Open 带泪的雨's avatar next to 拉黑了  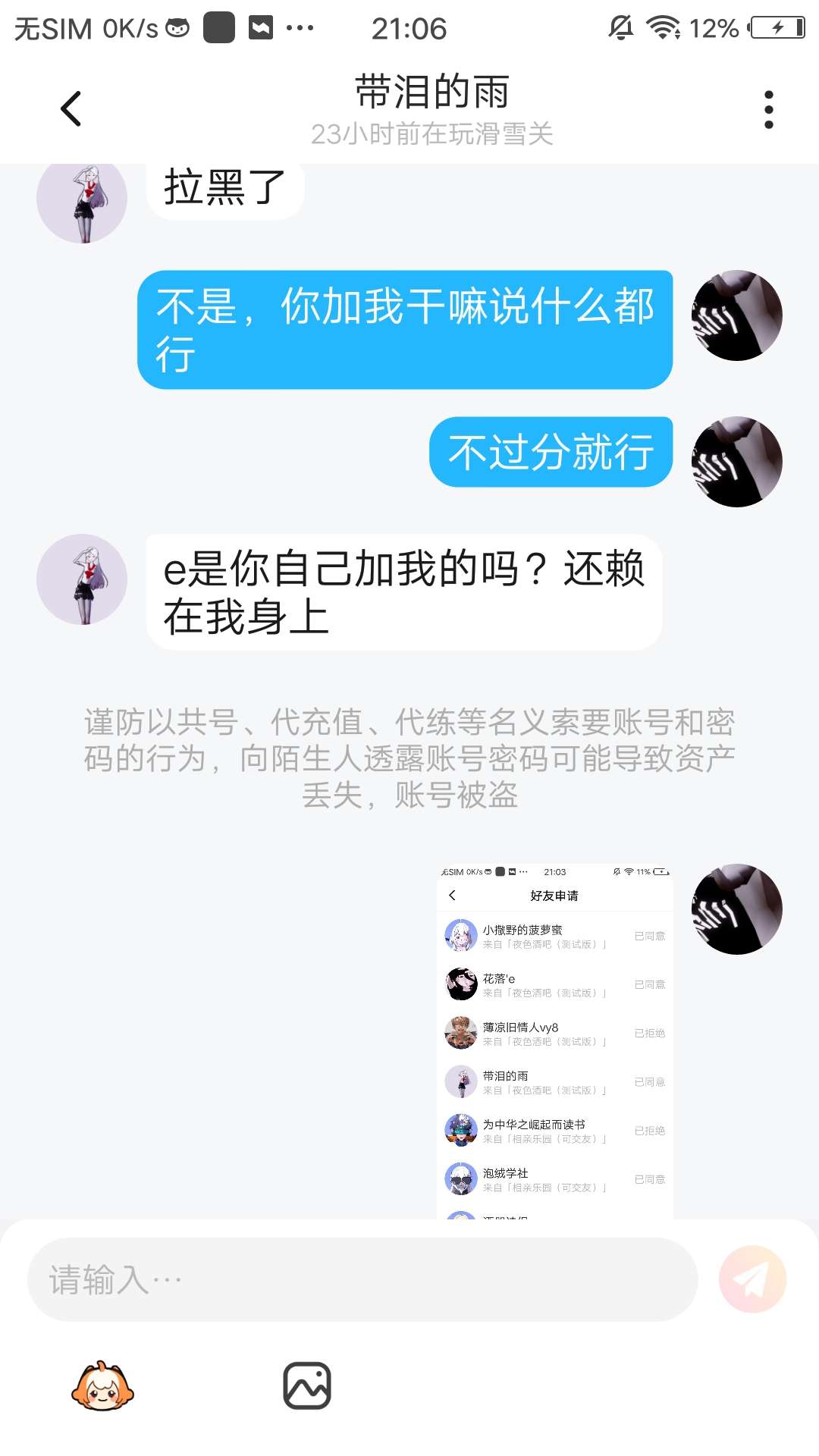[x=82, y=200]
